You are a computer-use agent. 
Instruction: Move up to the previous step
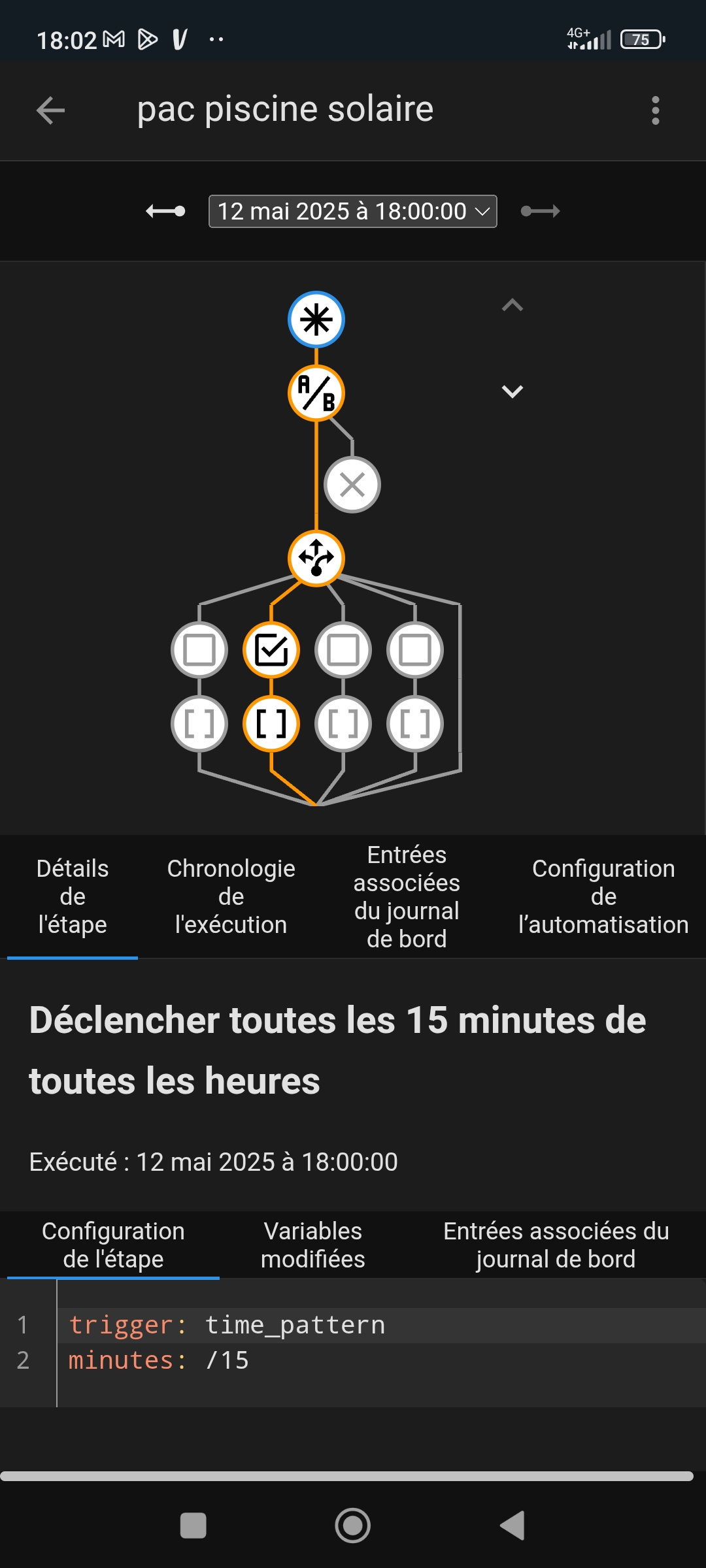click(513, 305)
